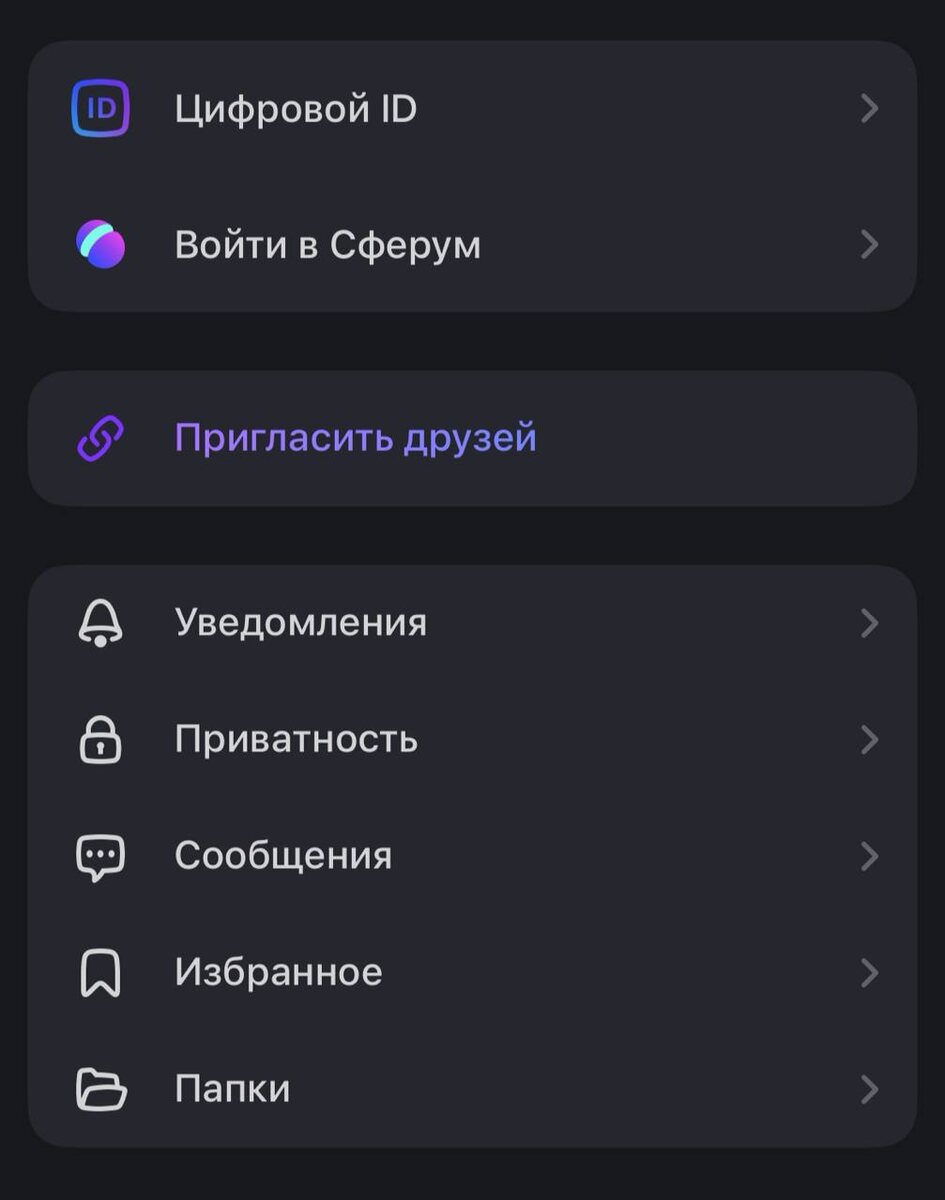Screen dimensions: 945x1200
Task: Click the chain link invite icon
Action: pyautogui.click(x=100, y=437)
